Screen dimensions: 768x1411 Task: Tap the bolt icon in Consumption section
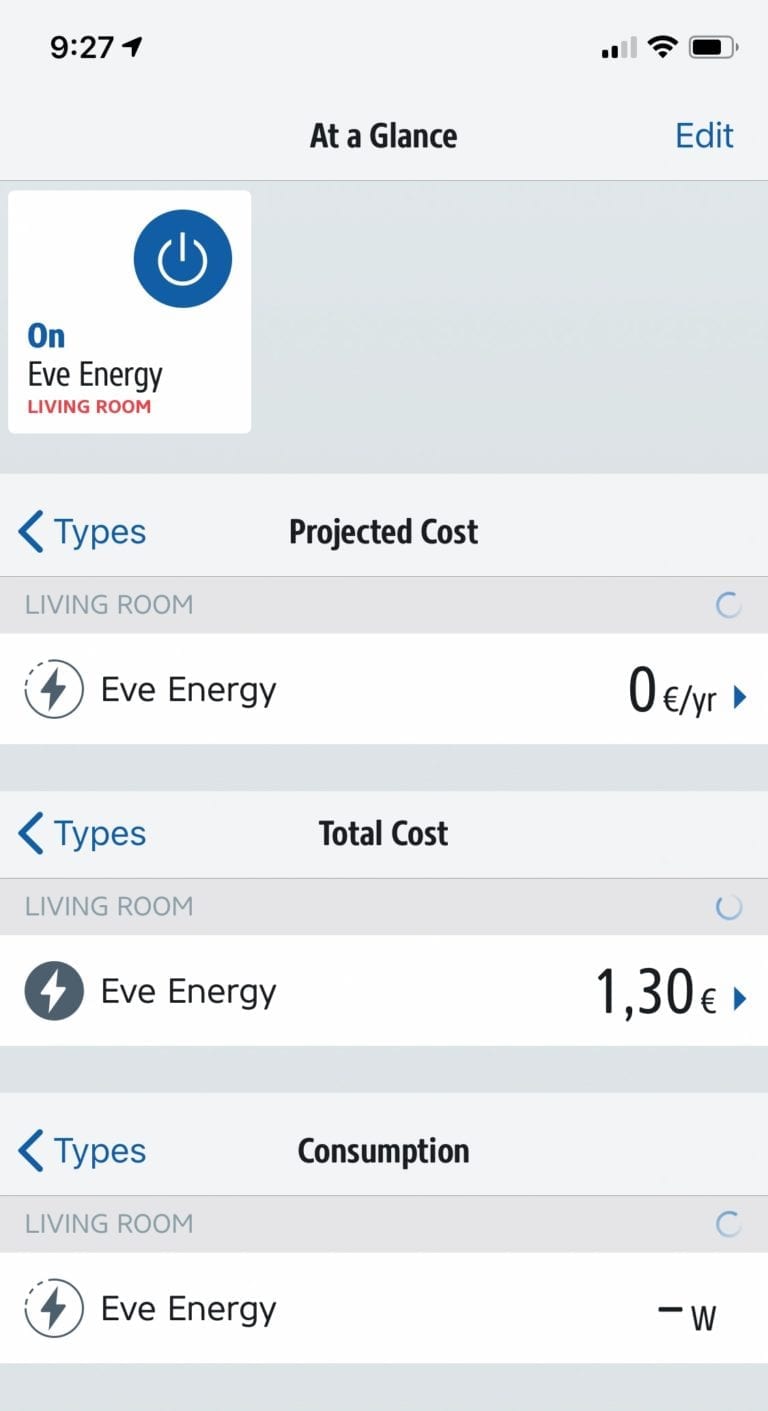51,1308
